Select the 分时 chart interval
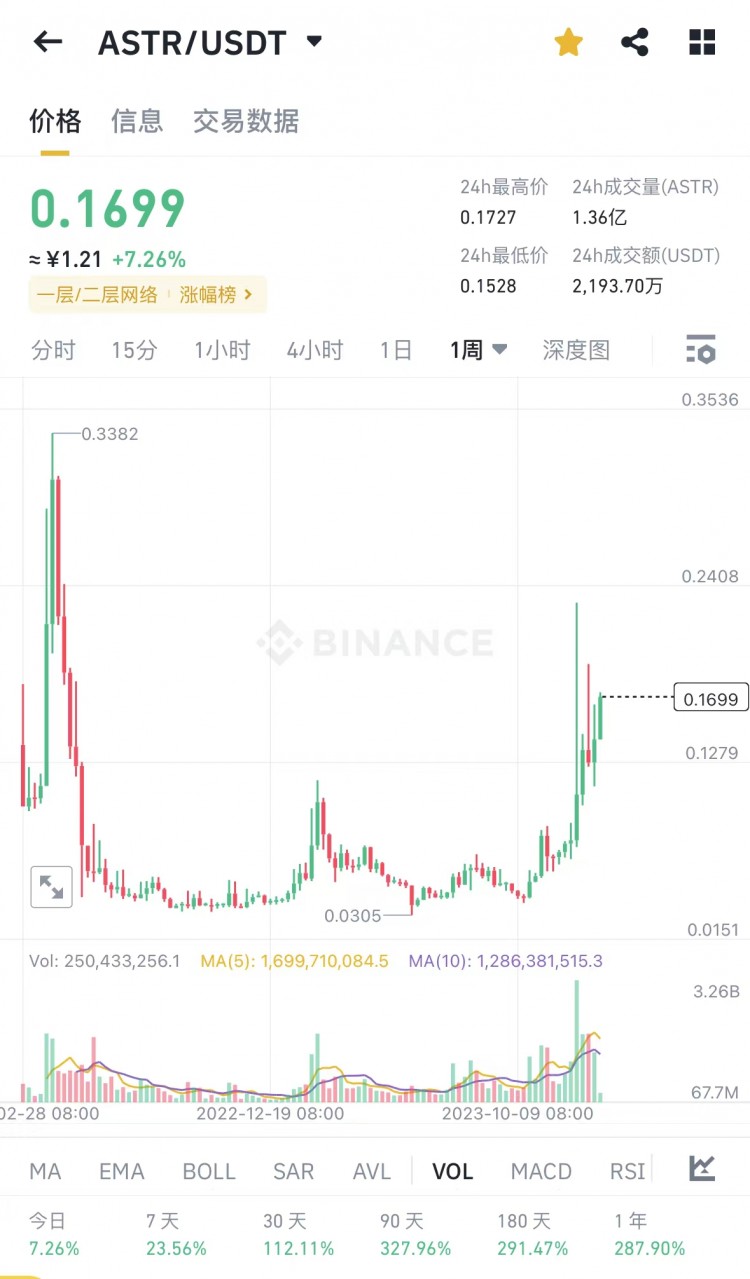This screenshot has height=1279, width=750. click(x=53, y=350)
